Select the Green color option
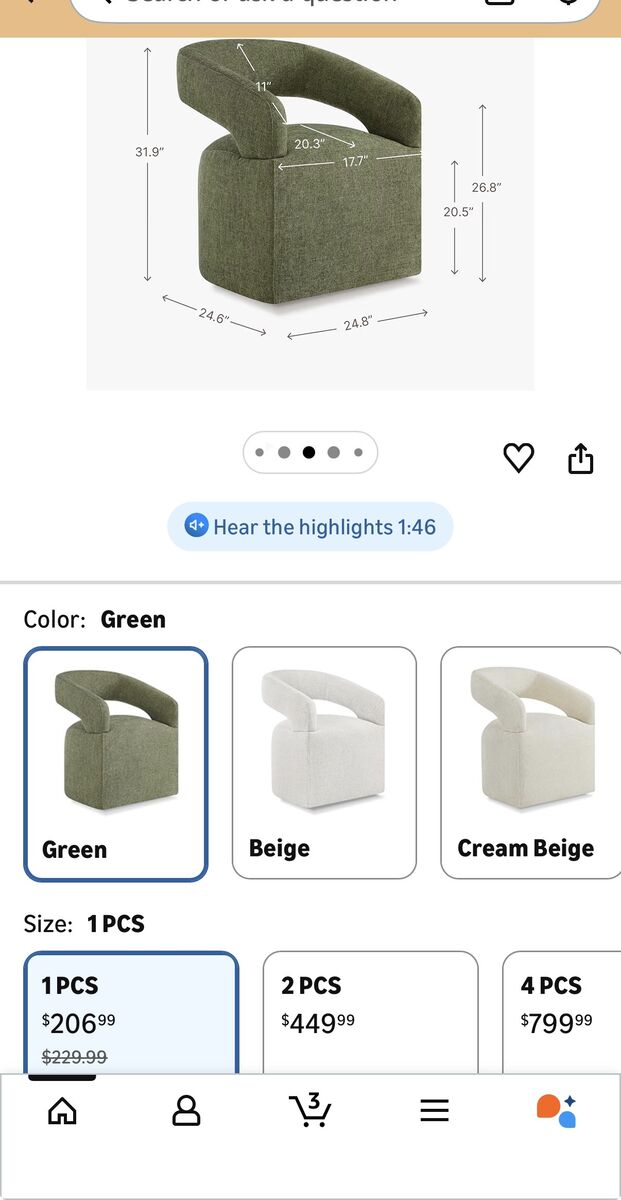621x1200 pixels. coord(116,764)
